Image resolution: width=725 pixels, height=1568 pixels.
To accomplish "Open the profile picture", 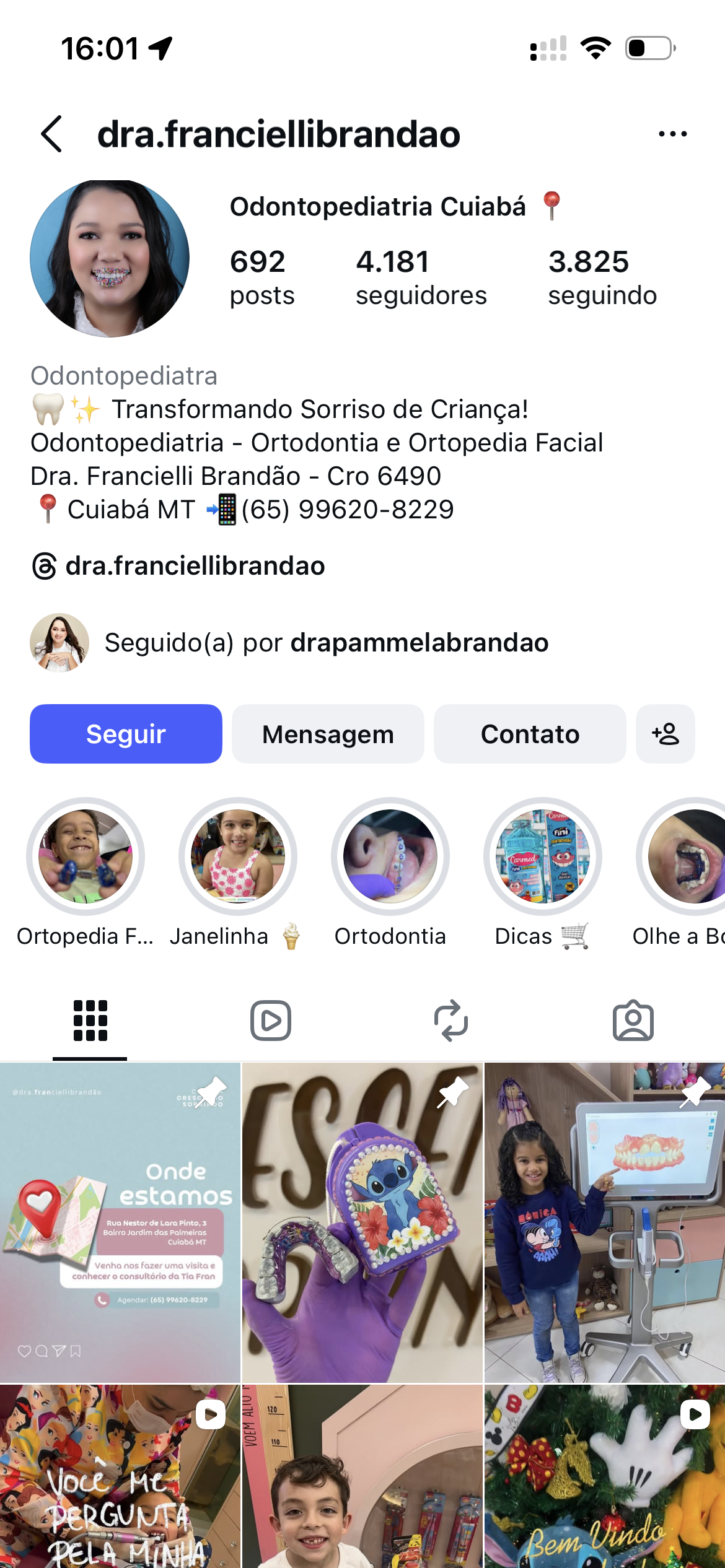I will click(x=110, y=259).
